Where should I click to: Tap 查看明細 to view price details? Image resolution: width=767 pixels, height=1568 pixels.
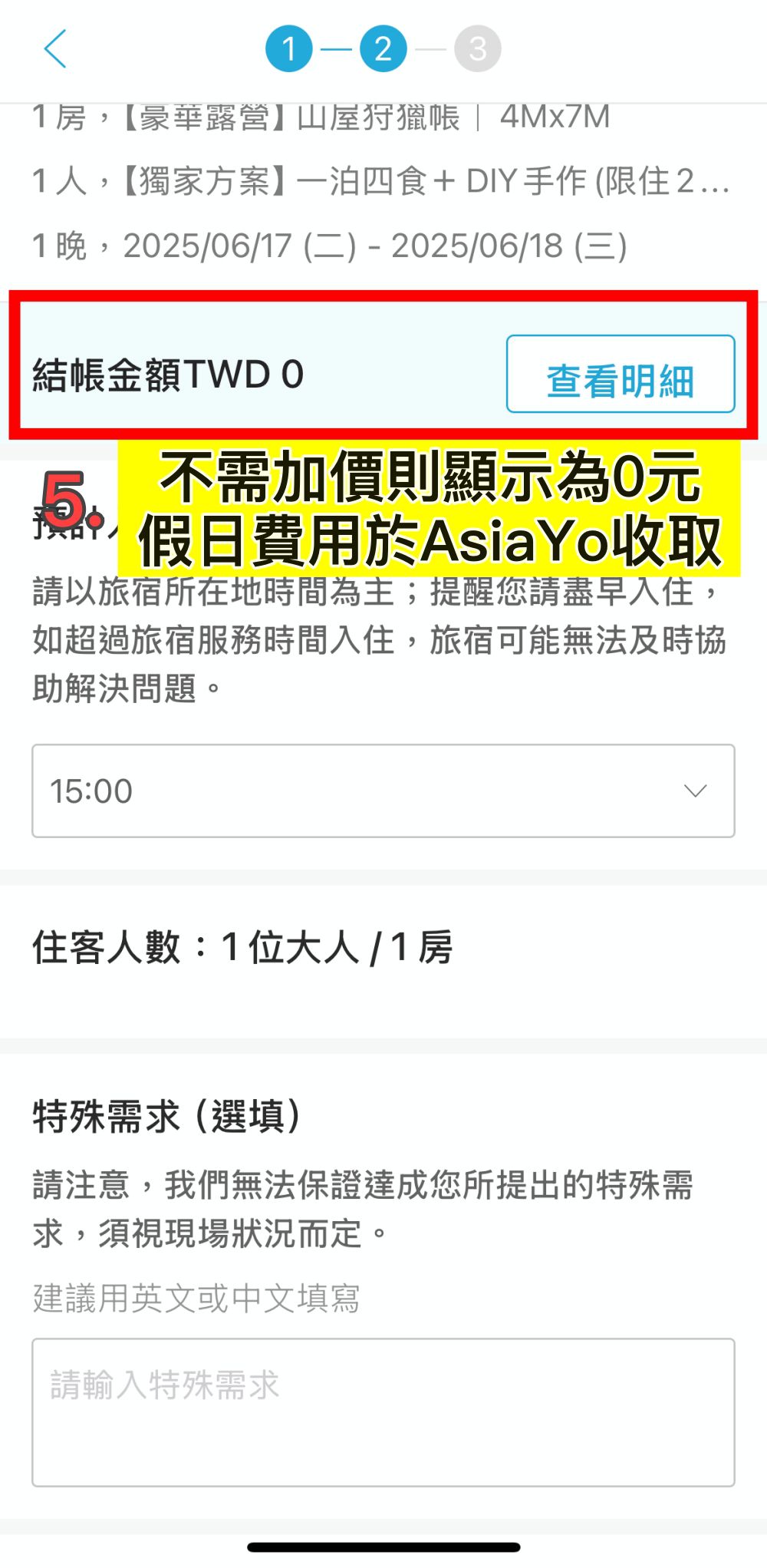620,375
